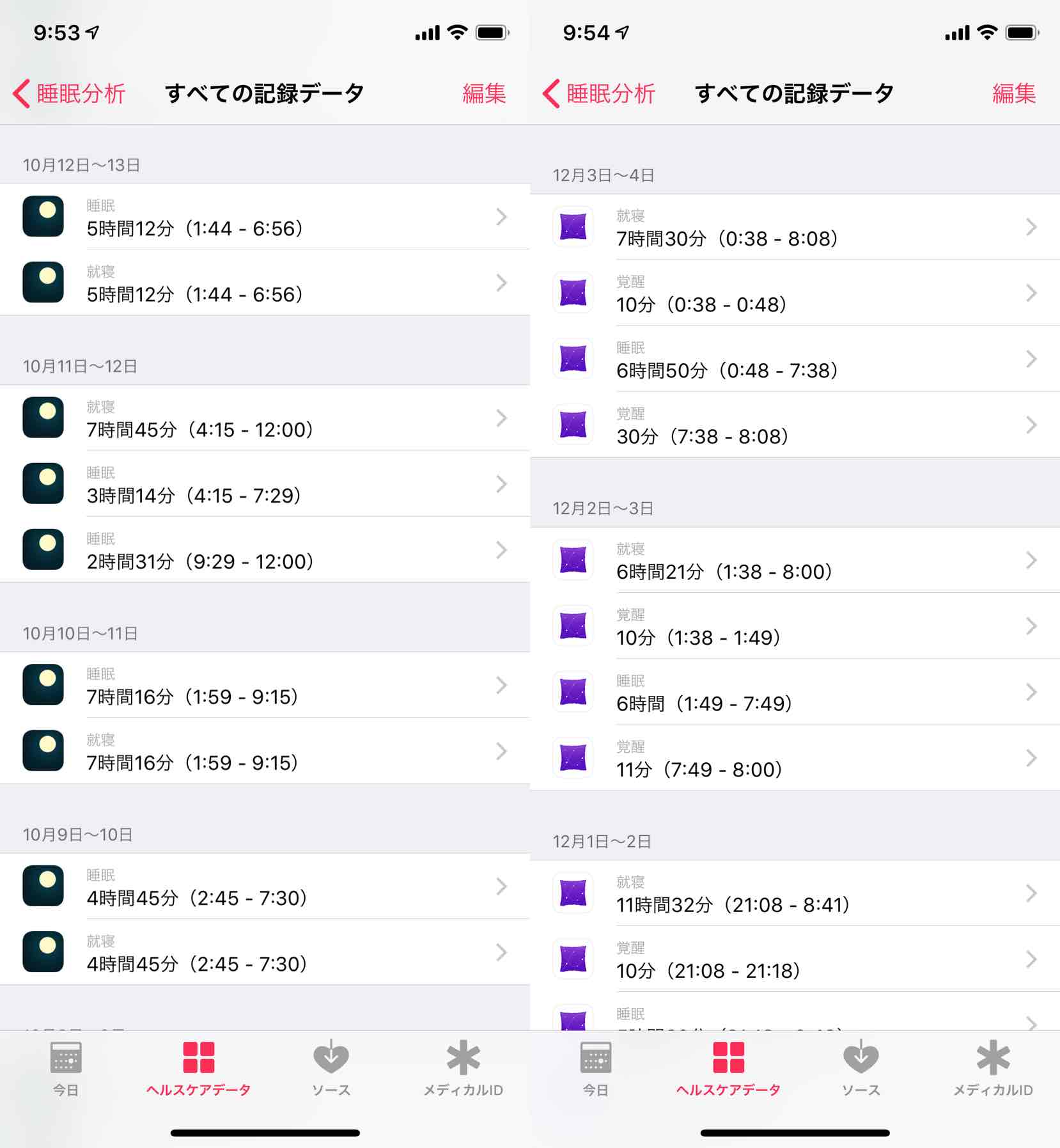Viewport: 1060px width, 1148px height.
Task: View the 睡眠 5時間12分 (1:44 - 6:56) entry
Action: (265, 217)
